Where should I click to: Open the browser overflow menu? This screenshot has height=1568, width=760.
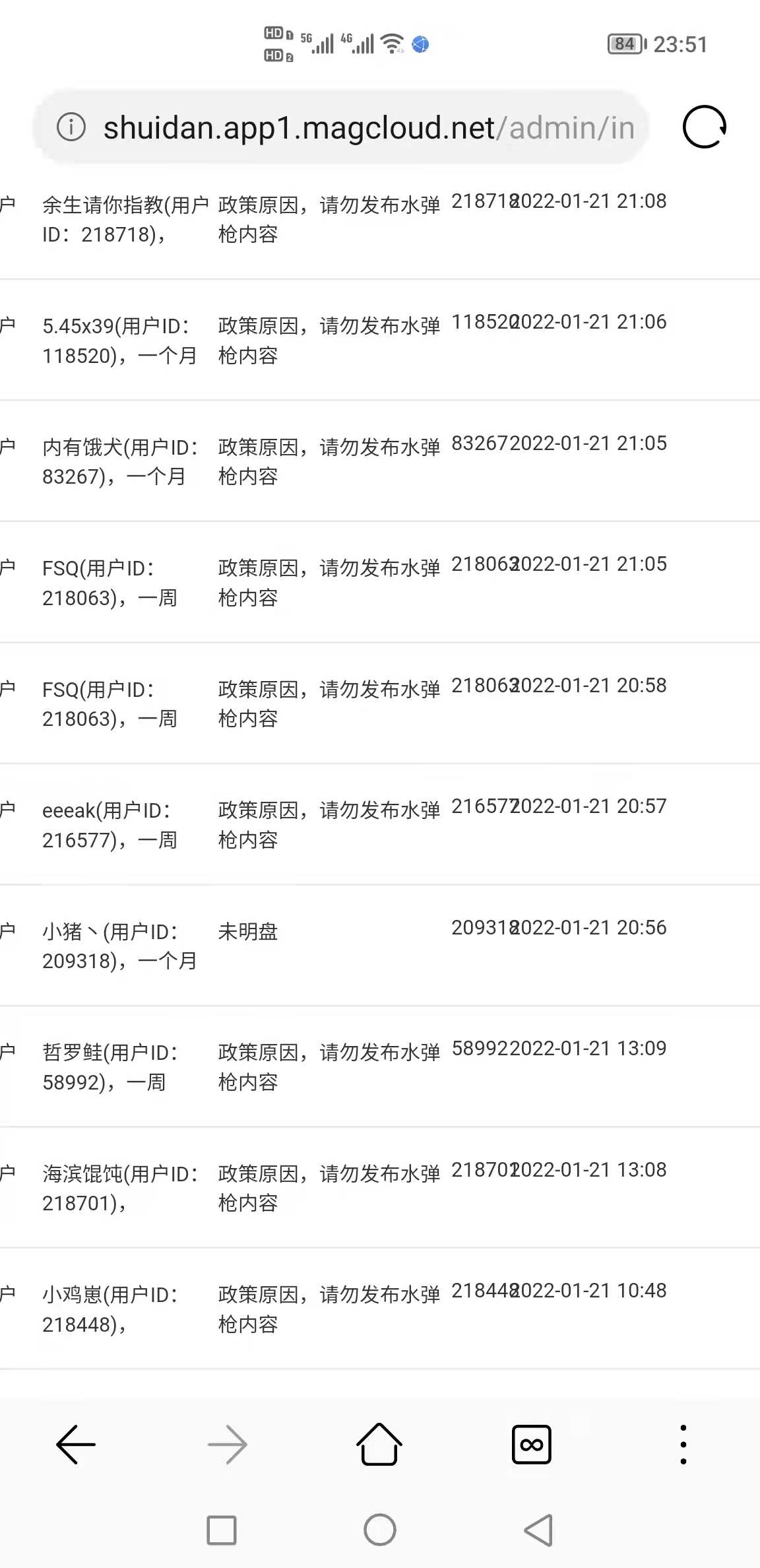683,1445
